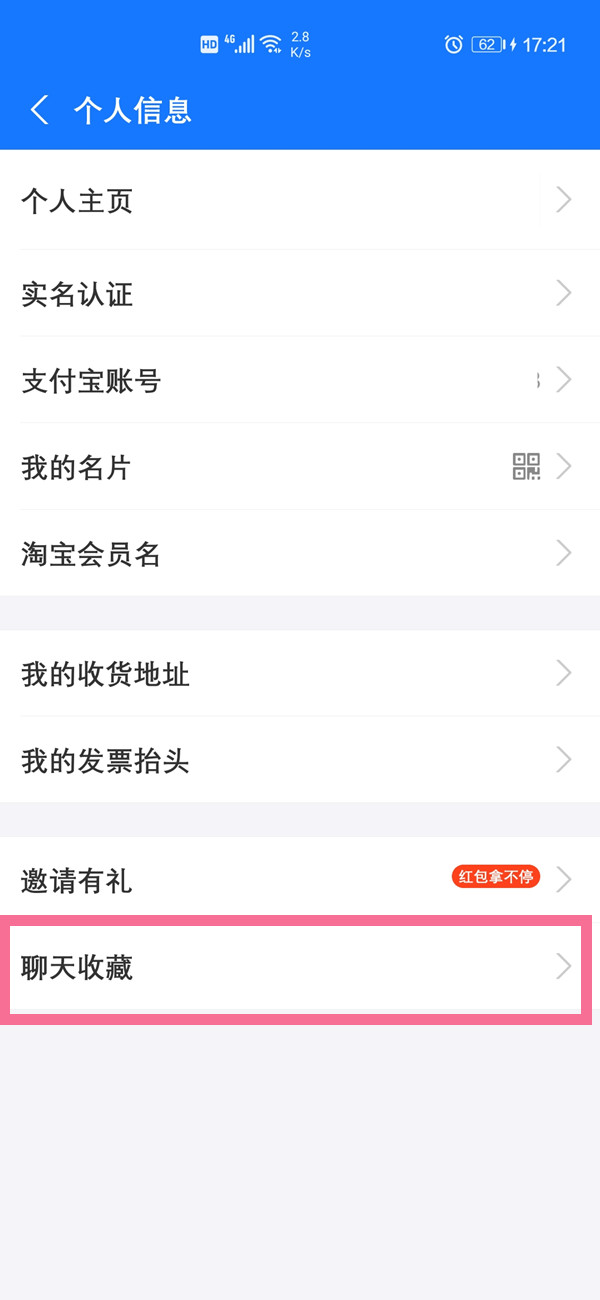Go back from 个人信息 page
The width and height of the screenshot is (600, 1300).
(x=40, y=110)
